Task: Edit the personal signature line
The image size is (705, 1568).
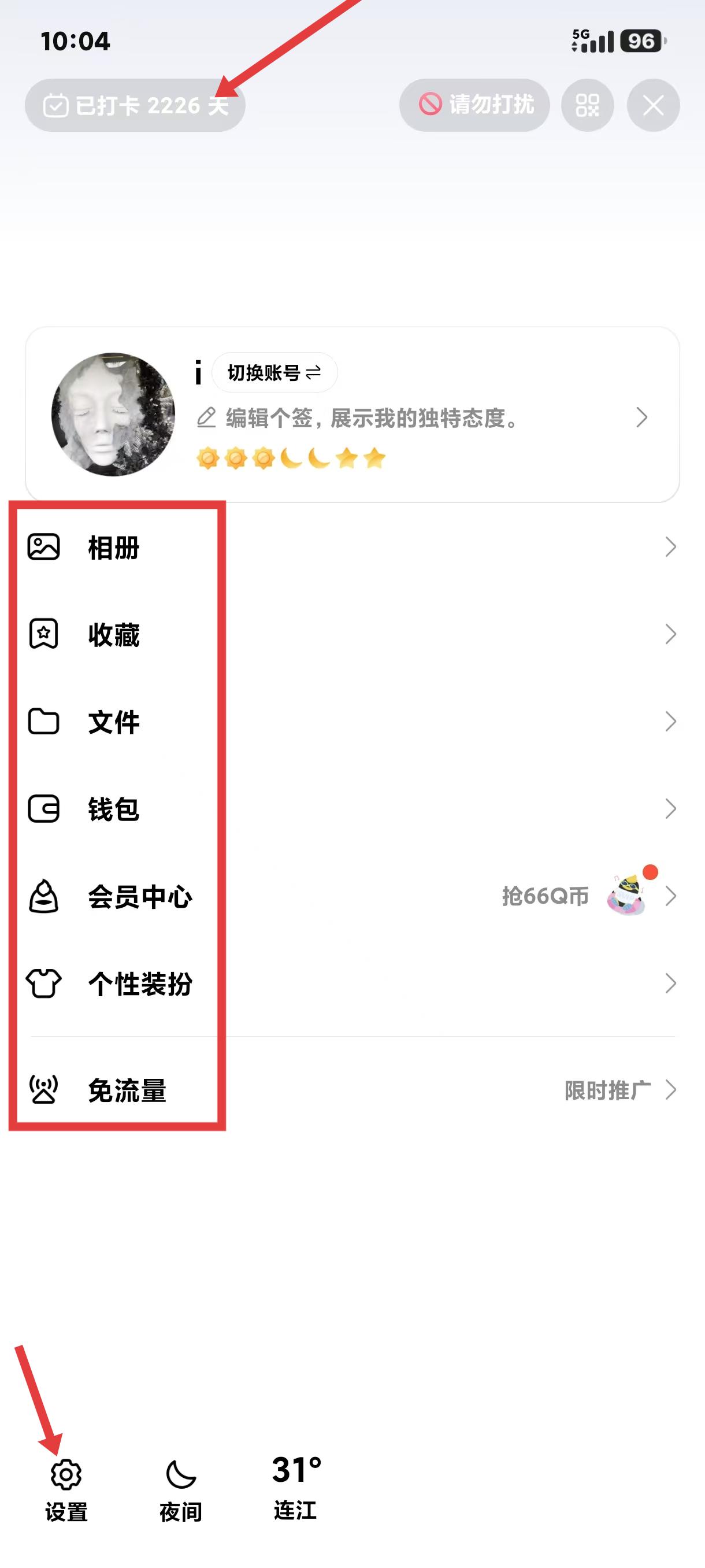Action: pyautogui.click(x=371, y=418)
